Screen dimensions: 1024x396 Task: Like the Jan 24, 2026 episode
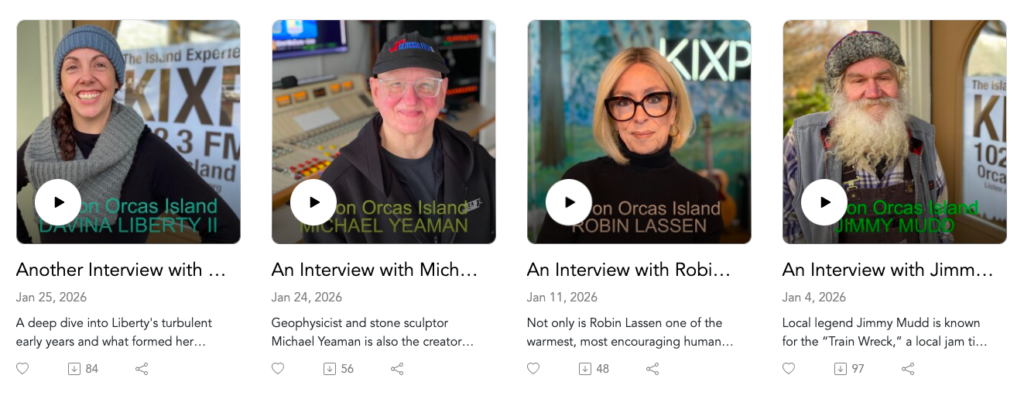pyautogui.click(x=278, y=369)
